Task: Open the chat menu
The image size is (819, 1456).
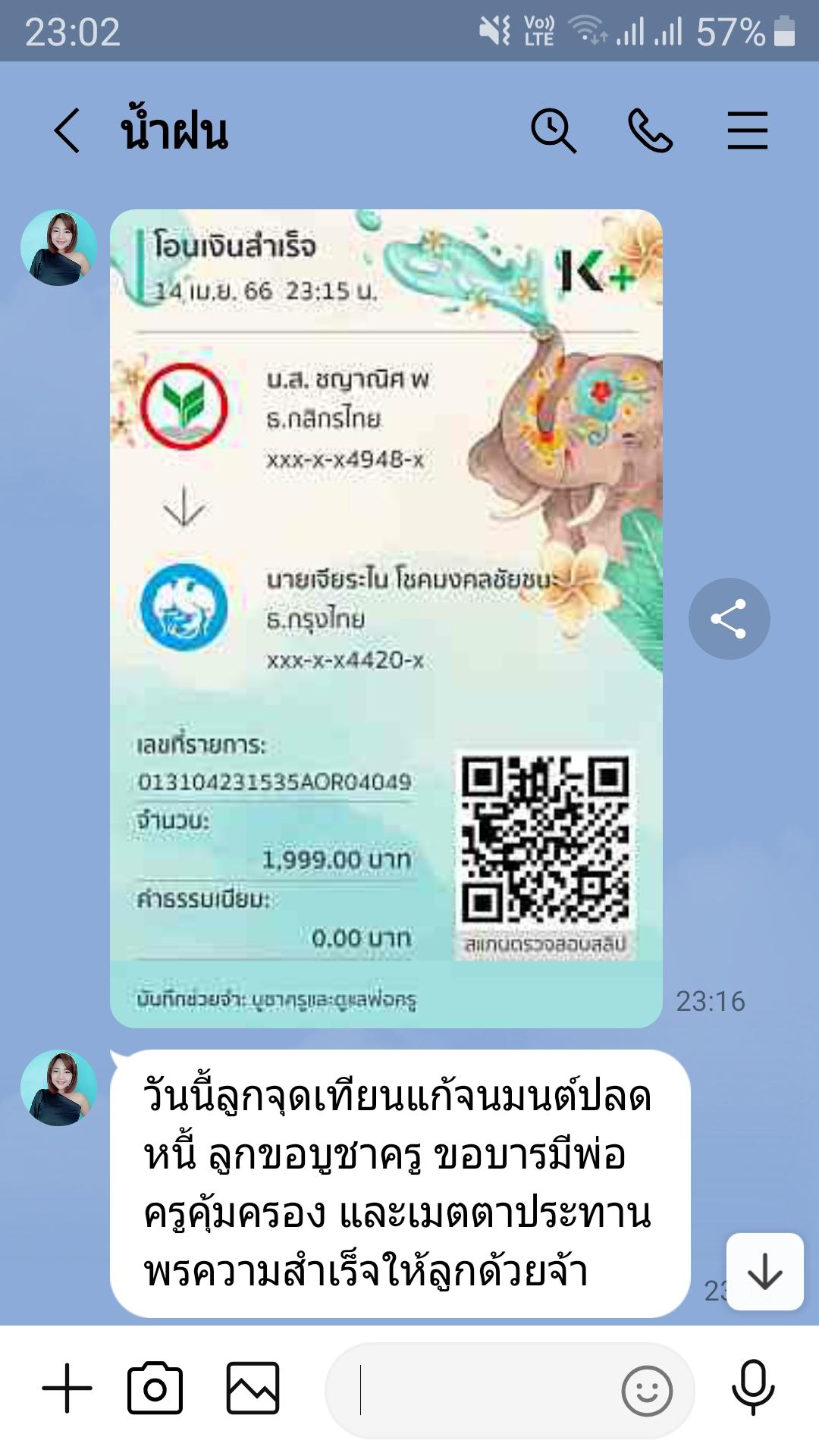Action: (x=747, y=130)
